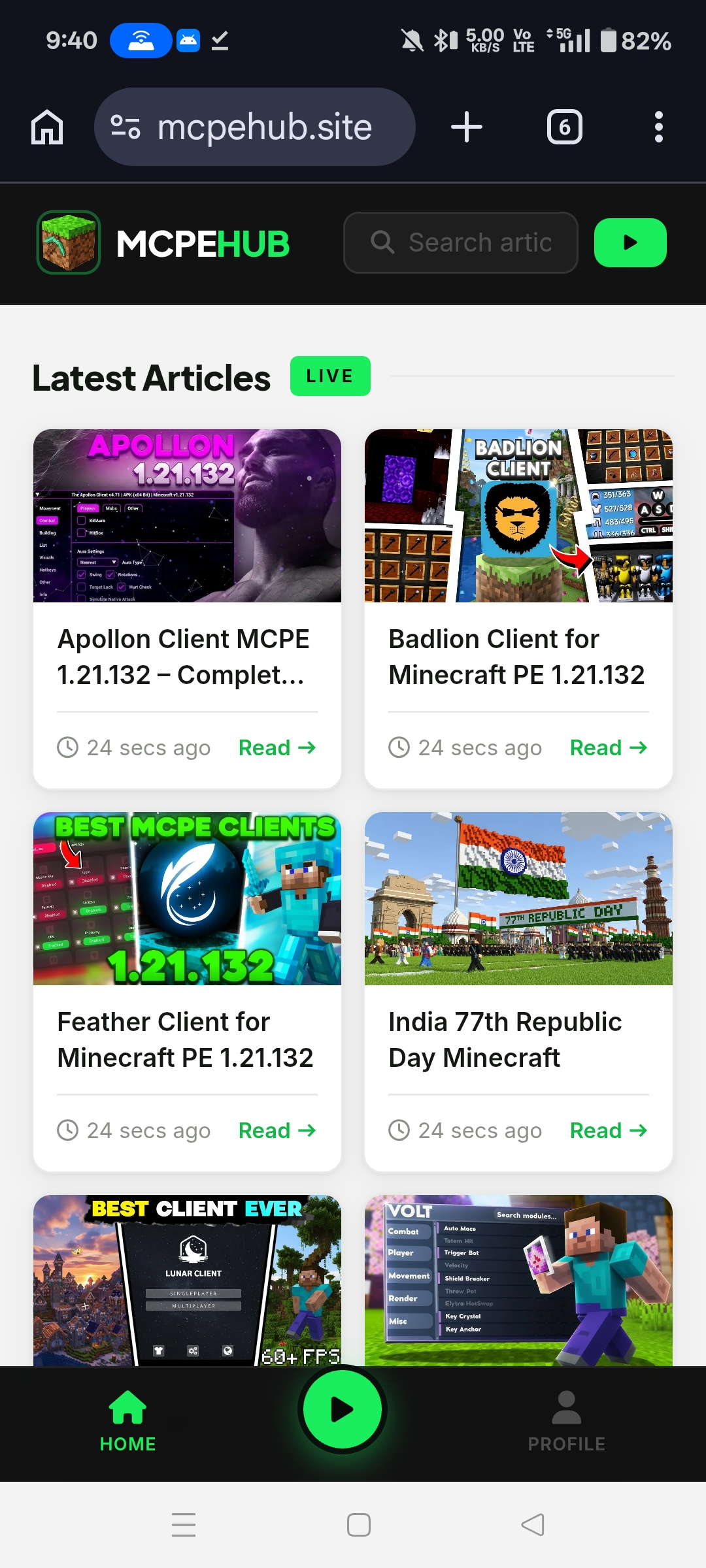Open the tab switcher showing 6 tabs
Viewport: 706px width, 1568px height.
563,126
